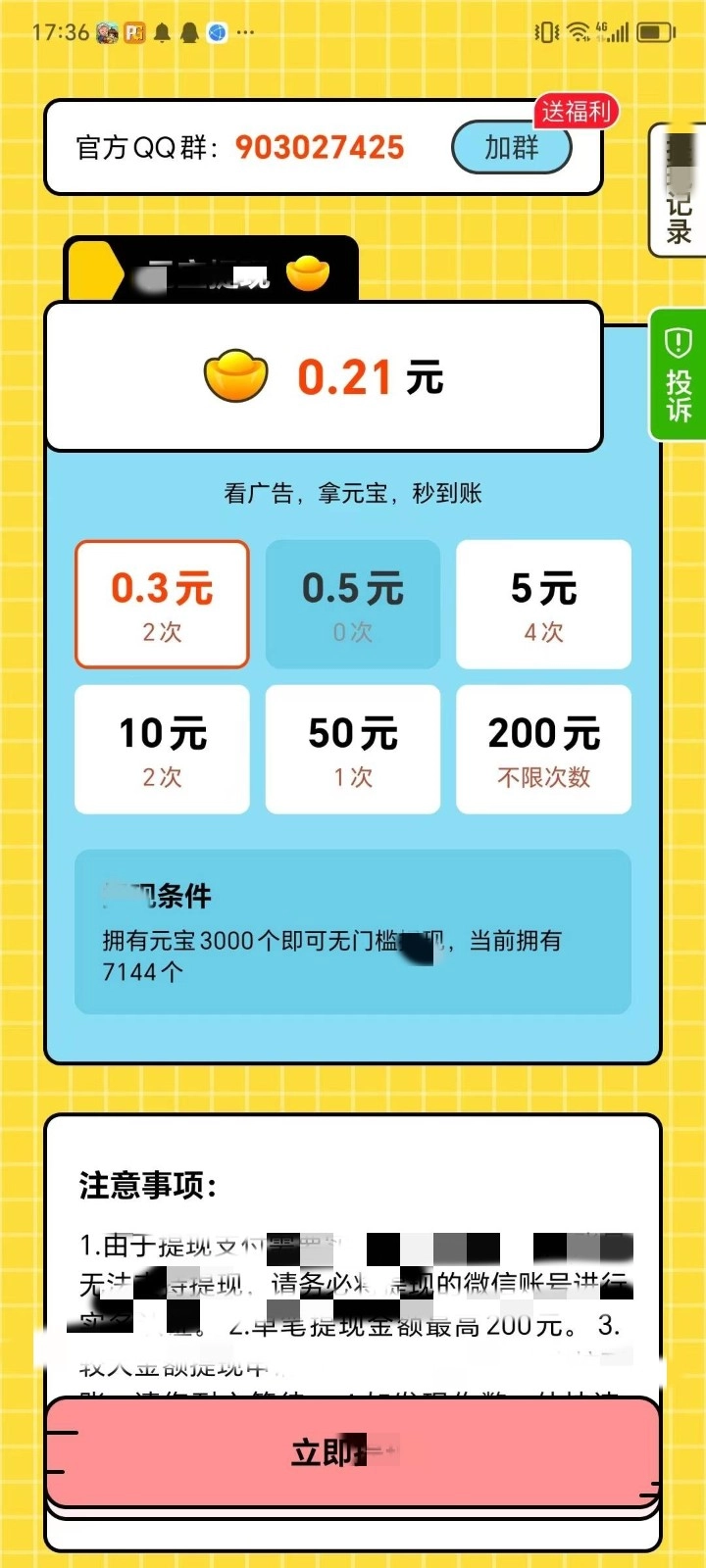
Task: Switch to the 10元 withdrawal tier
Action: (162, 748)
